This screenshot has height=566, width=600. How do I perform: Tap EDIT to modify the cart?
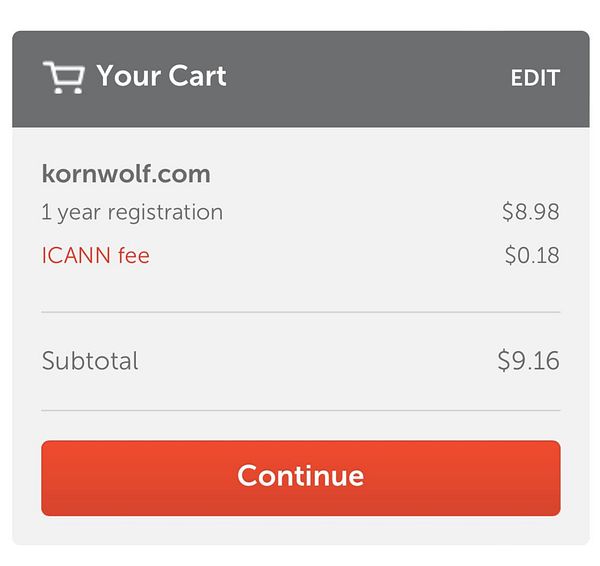click(535, 78)
